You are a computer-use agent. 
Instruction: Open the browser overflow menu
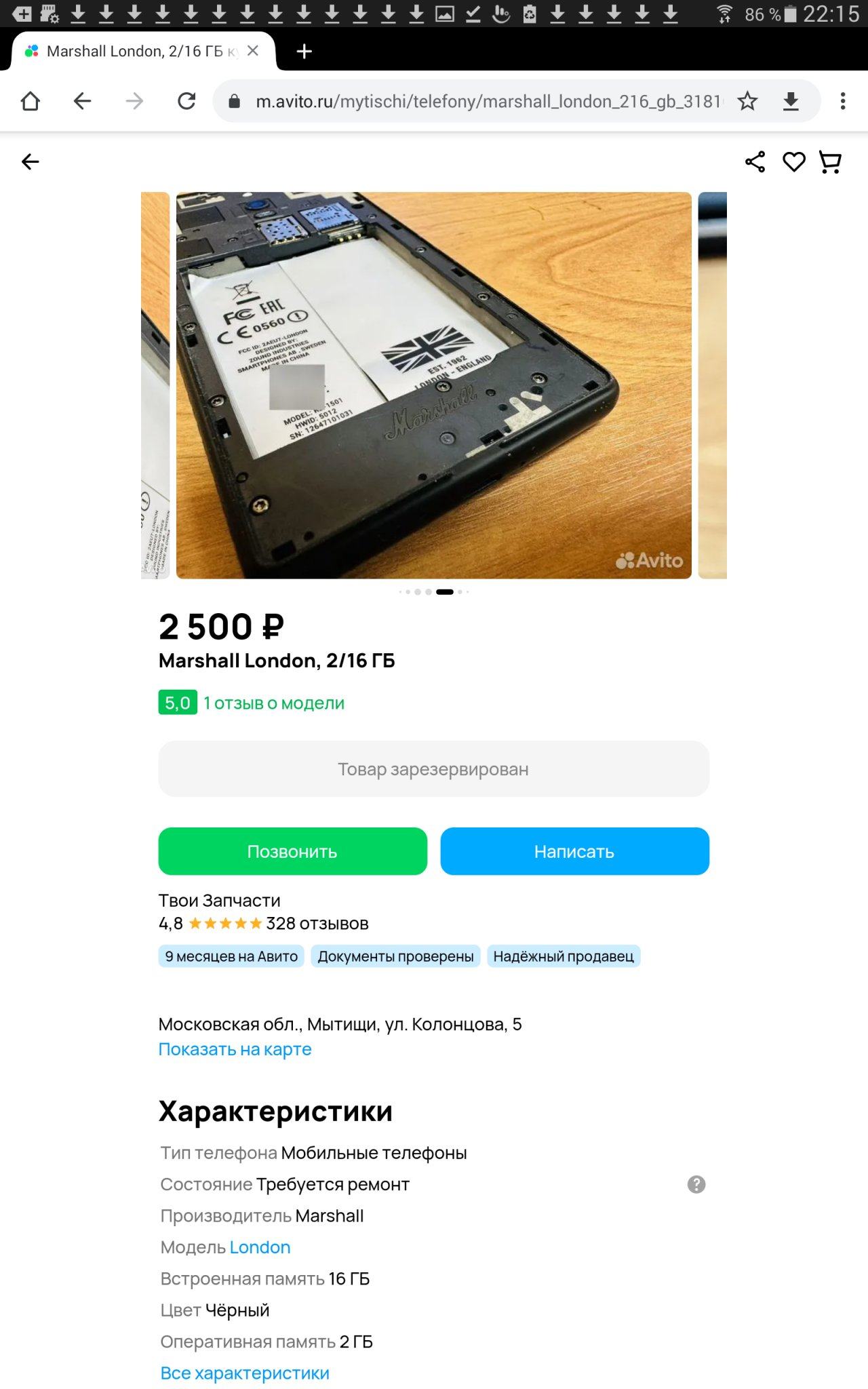point(843,101)
